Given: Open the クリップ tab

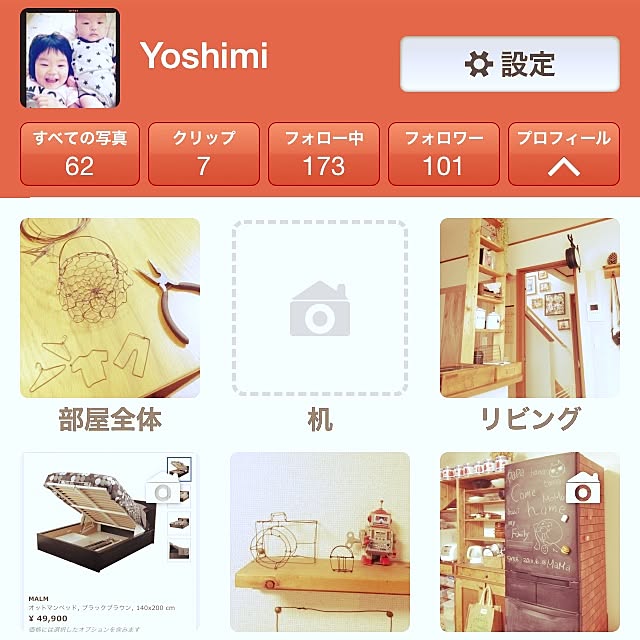Looking at the screenshot, I should 204,154.
